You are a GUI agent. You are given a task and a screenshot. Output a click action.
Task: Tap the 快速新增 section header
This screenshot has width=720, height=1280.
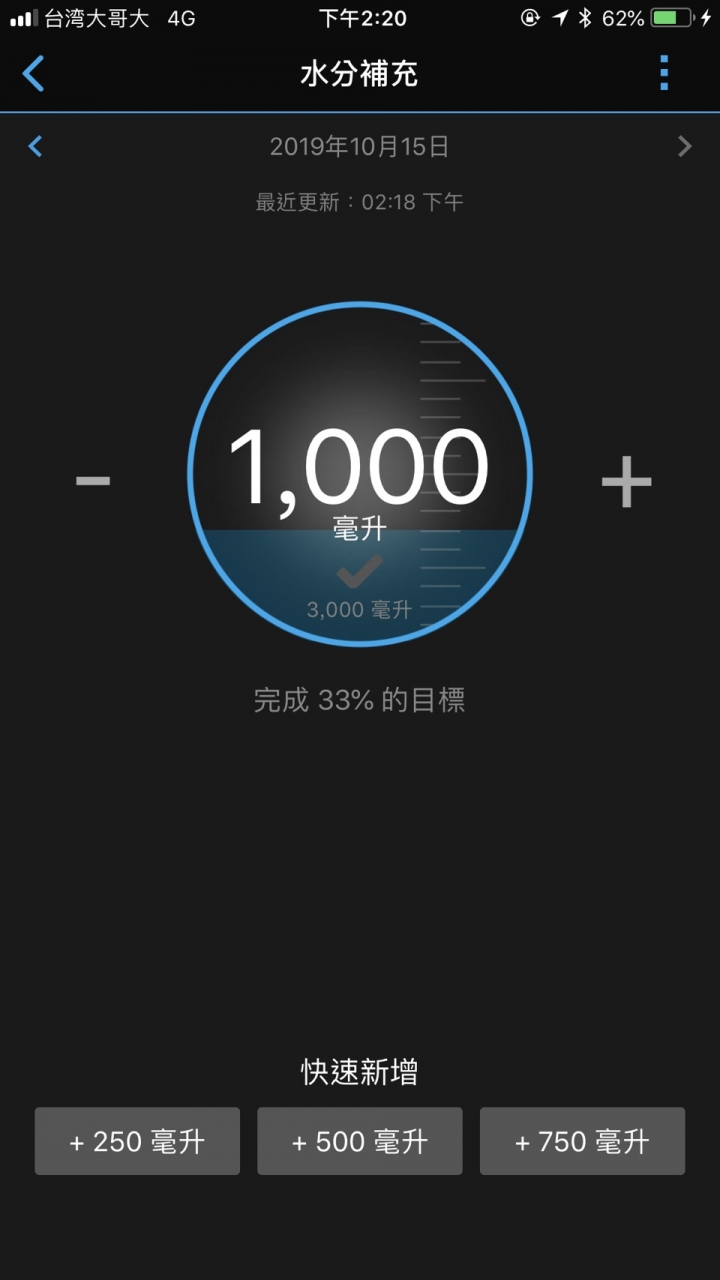(x=360, y=1073)
